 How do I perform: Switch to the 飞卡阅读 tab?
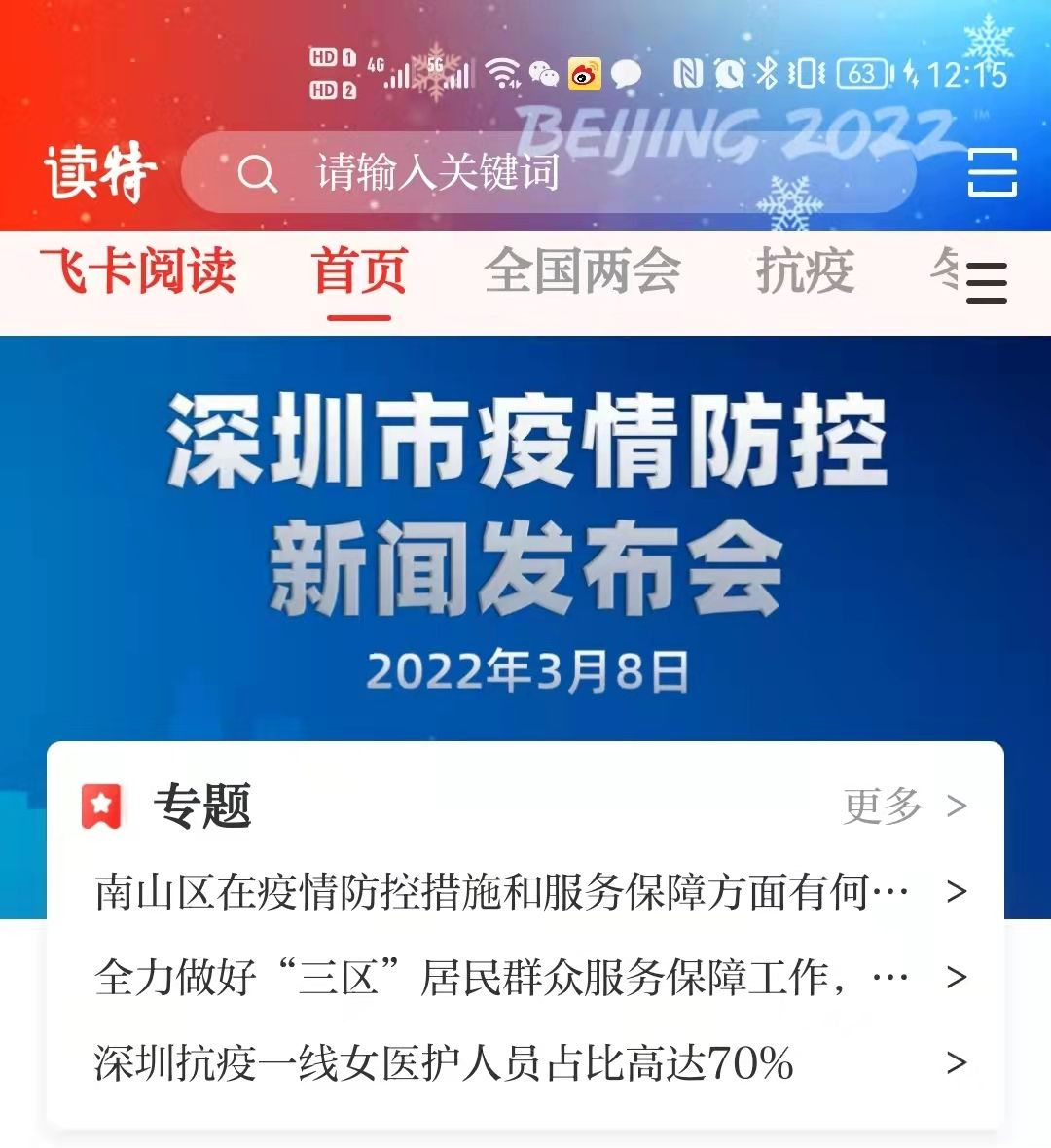point(138,271)
